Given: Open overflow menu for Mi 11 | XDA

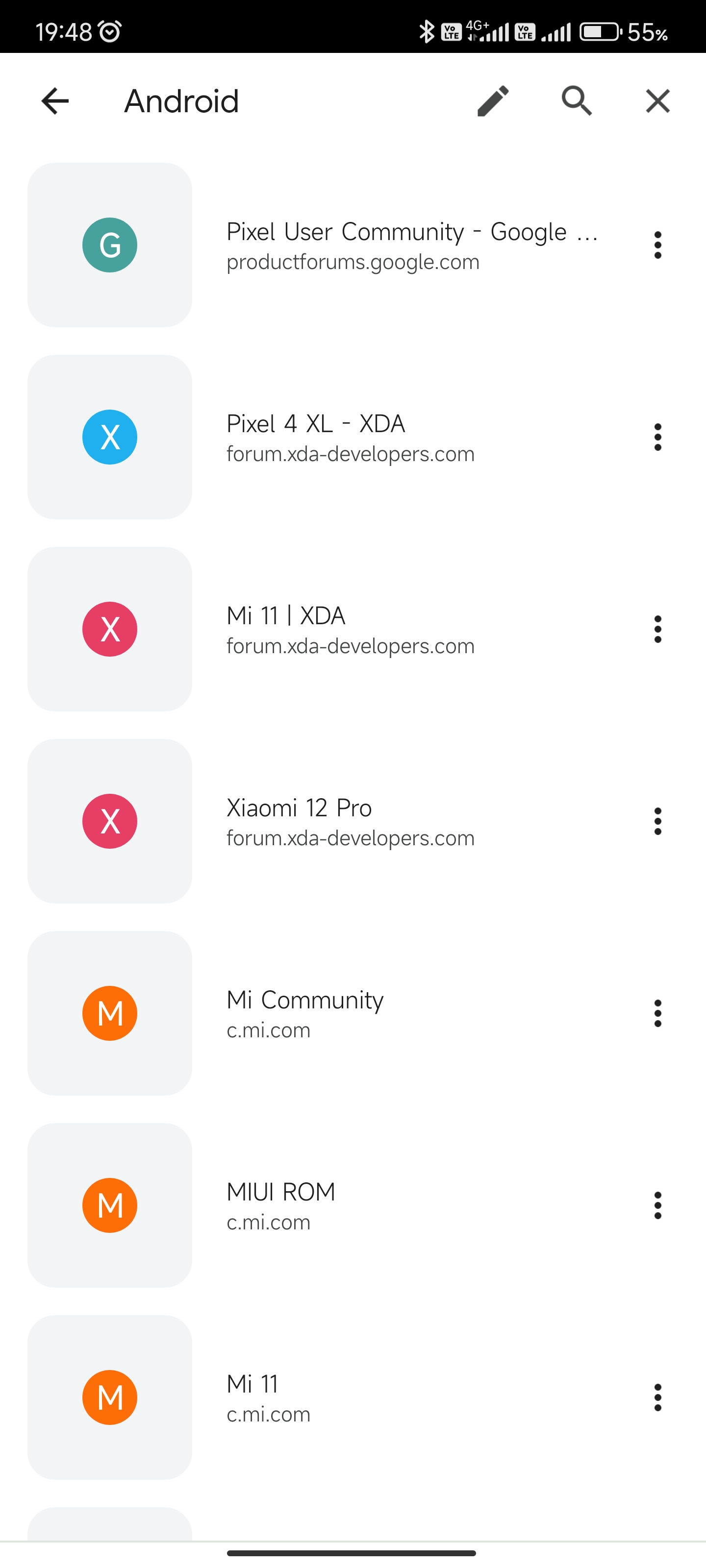Looking at the screenshot, I should (x=657, y=629).
